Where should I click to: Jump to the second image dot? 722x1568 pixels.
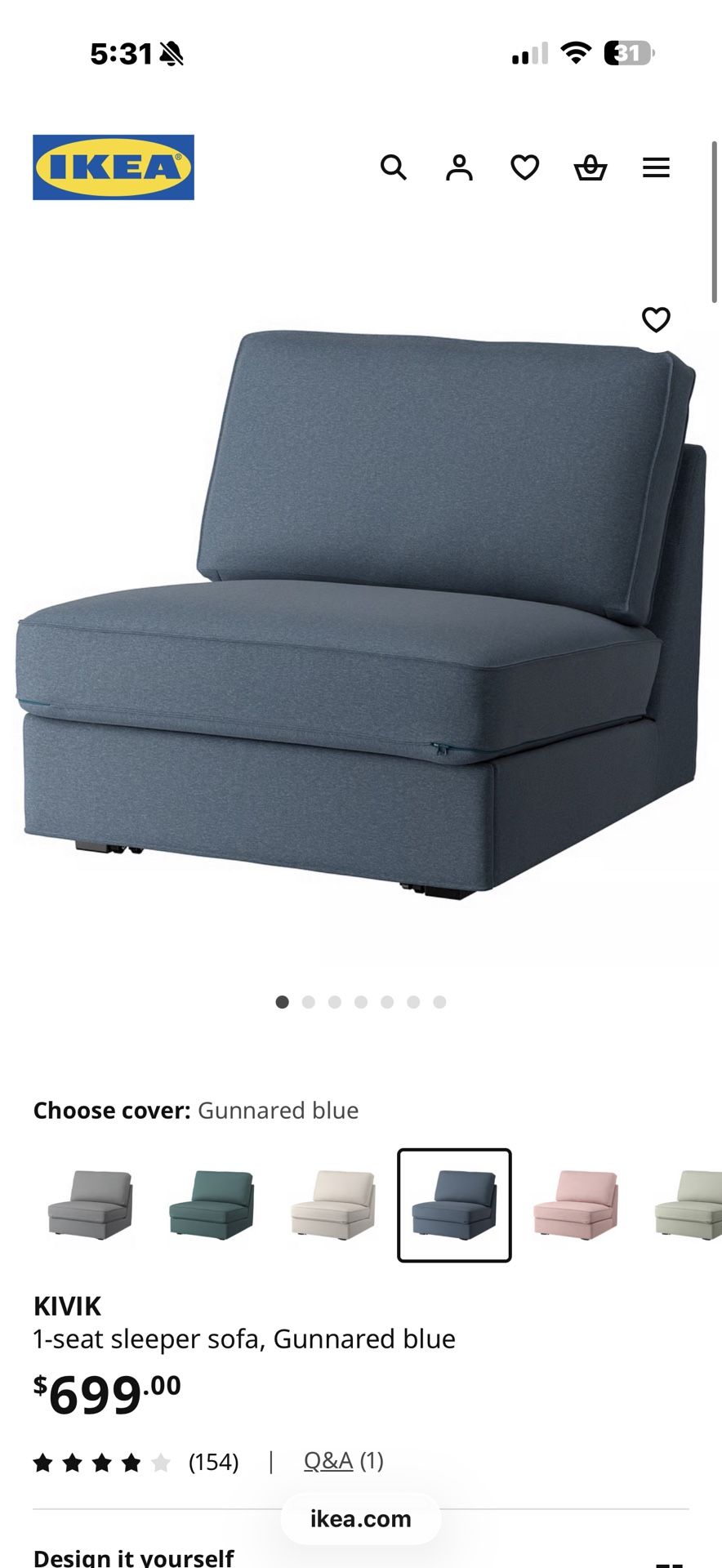click(308, 1002)
